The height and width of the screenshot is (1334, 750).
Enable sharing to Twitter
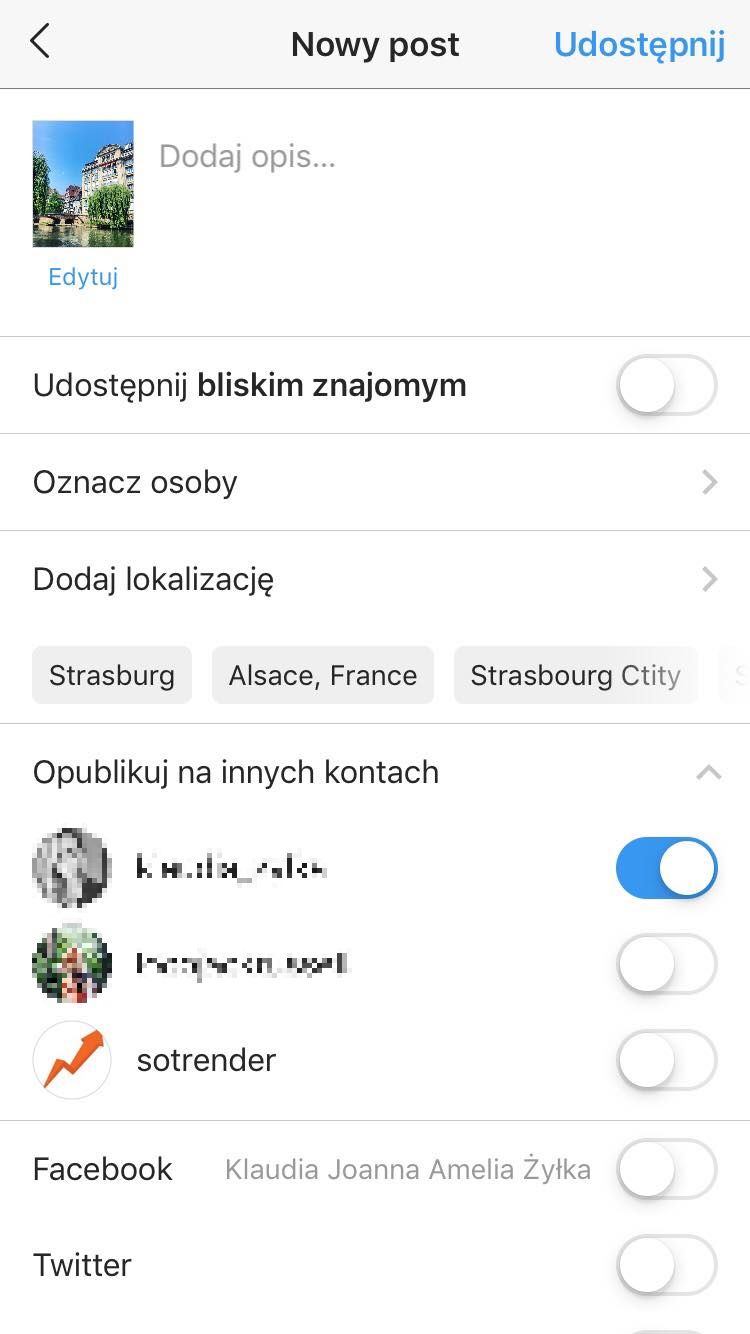(666, 1265)
